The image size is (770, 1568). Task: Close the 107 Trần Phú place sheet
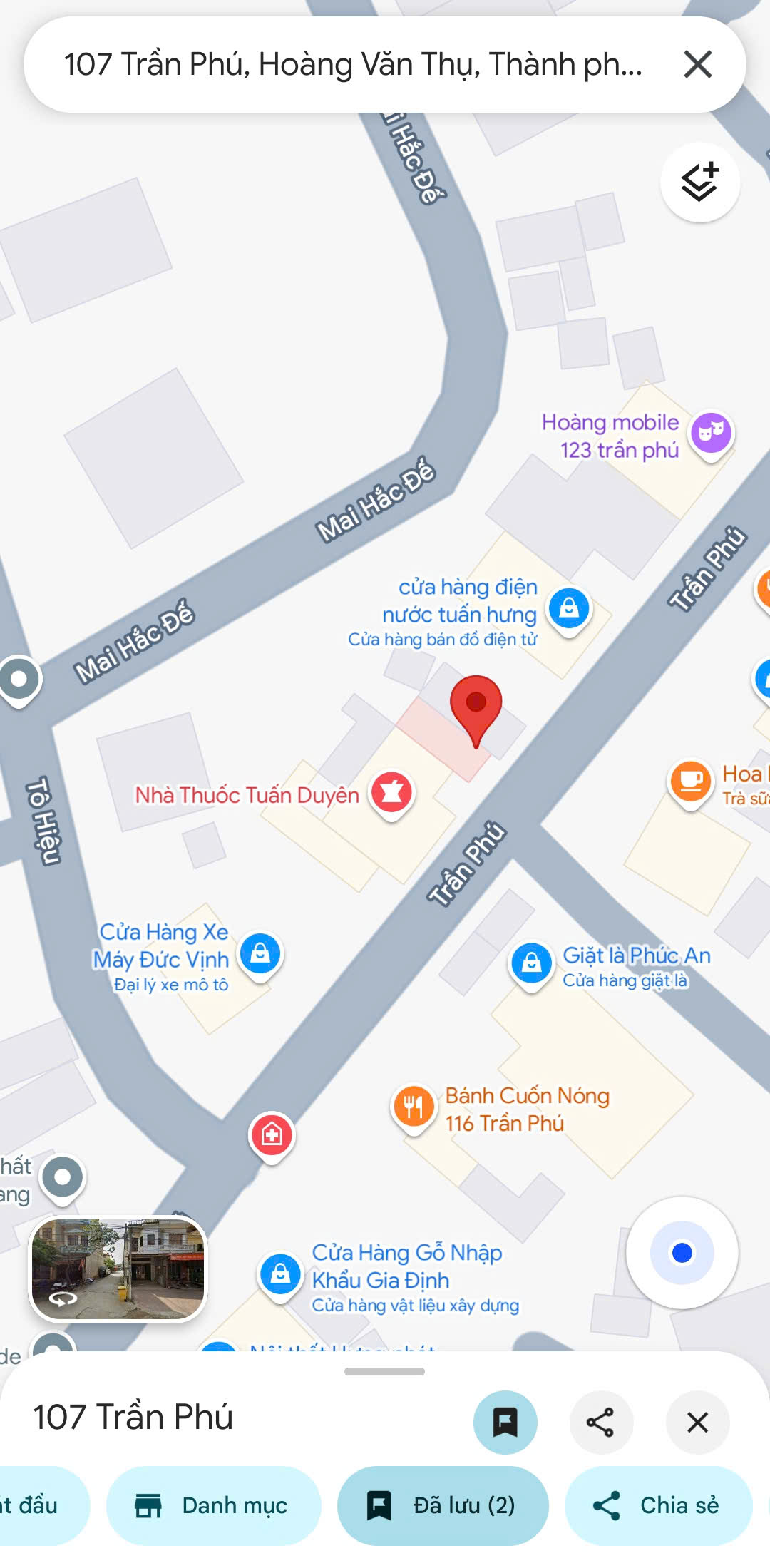(x=697, y=1423)
